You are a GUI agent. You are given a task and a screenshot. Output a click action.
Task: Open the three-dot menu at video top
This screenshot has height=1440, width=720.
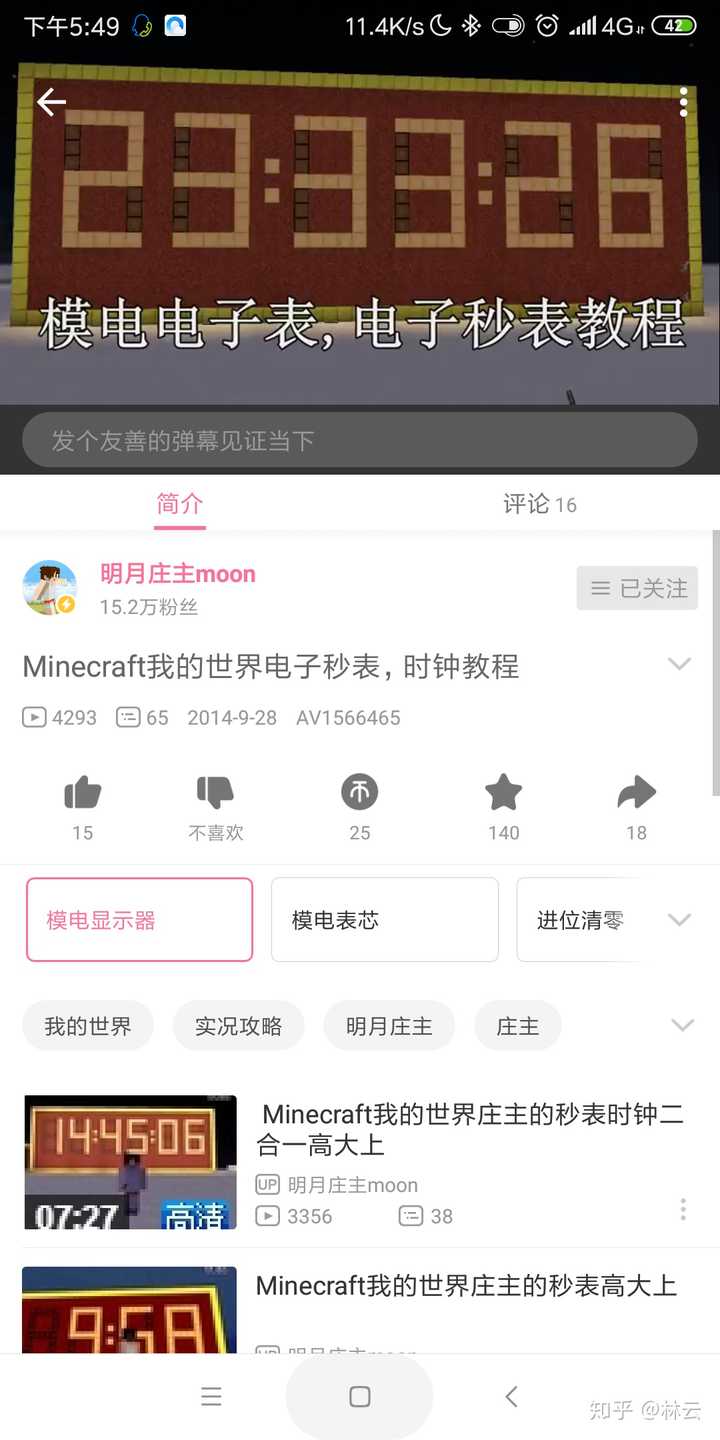coord(683,102)
